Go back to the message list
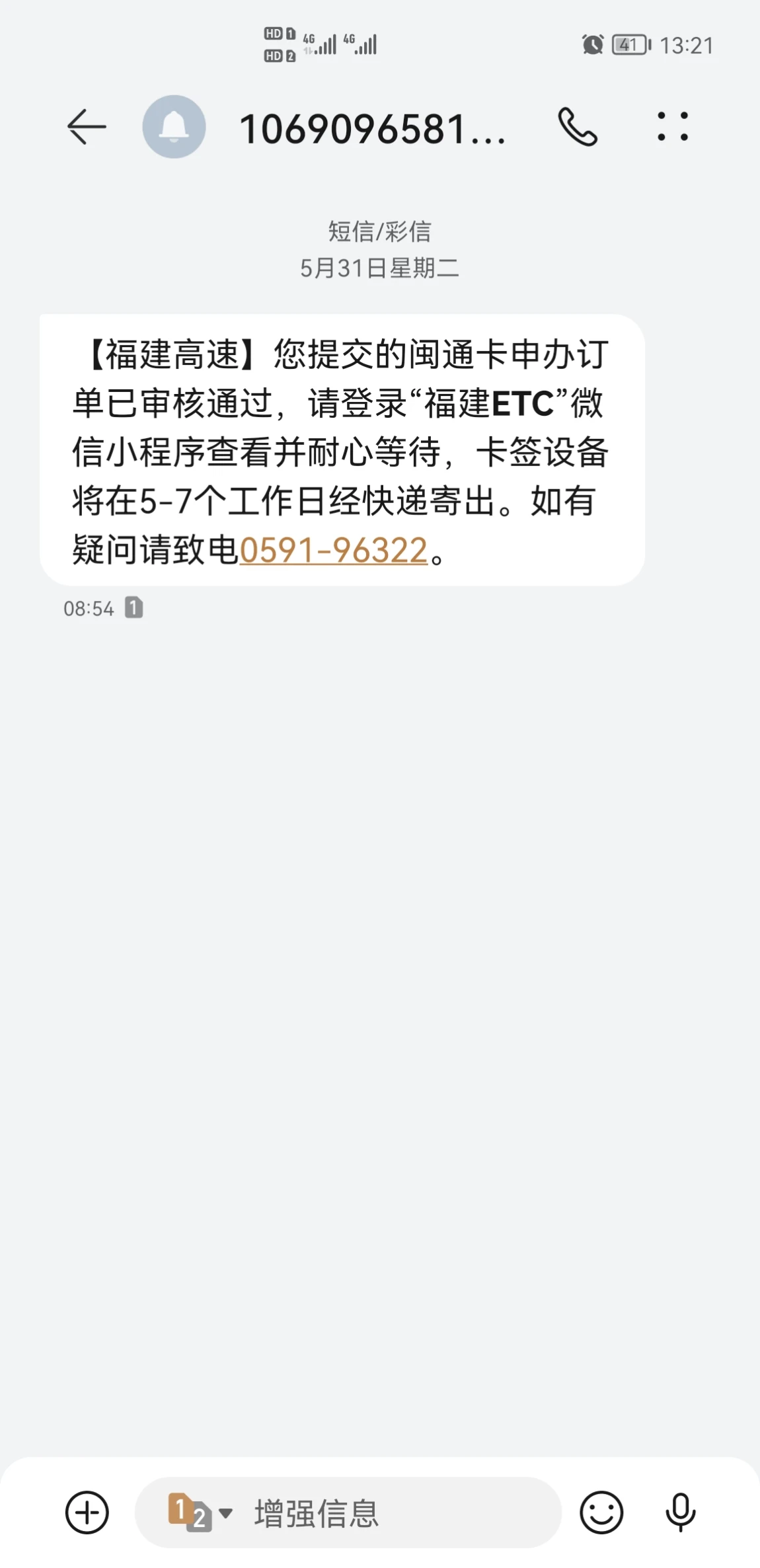The image size is (760, 1568). pyautogui.click(x=87, y=126)
